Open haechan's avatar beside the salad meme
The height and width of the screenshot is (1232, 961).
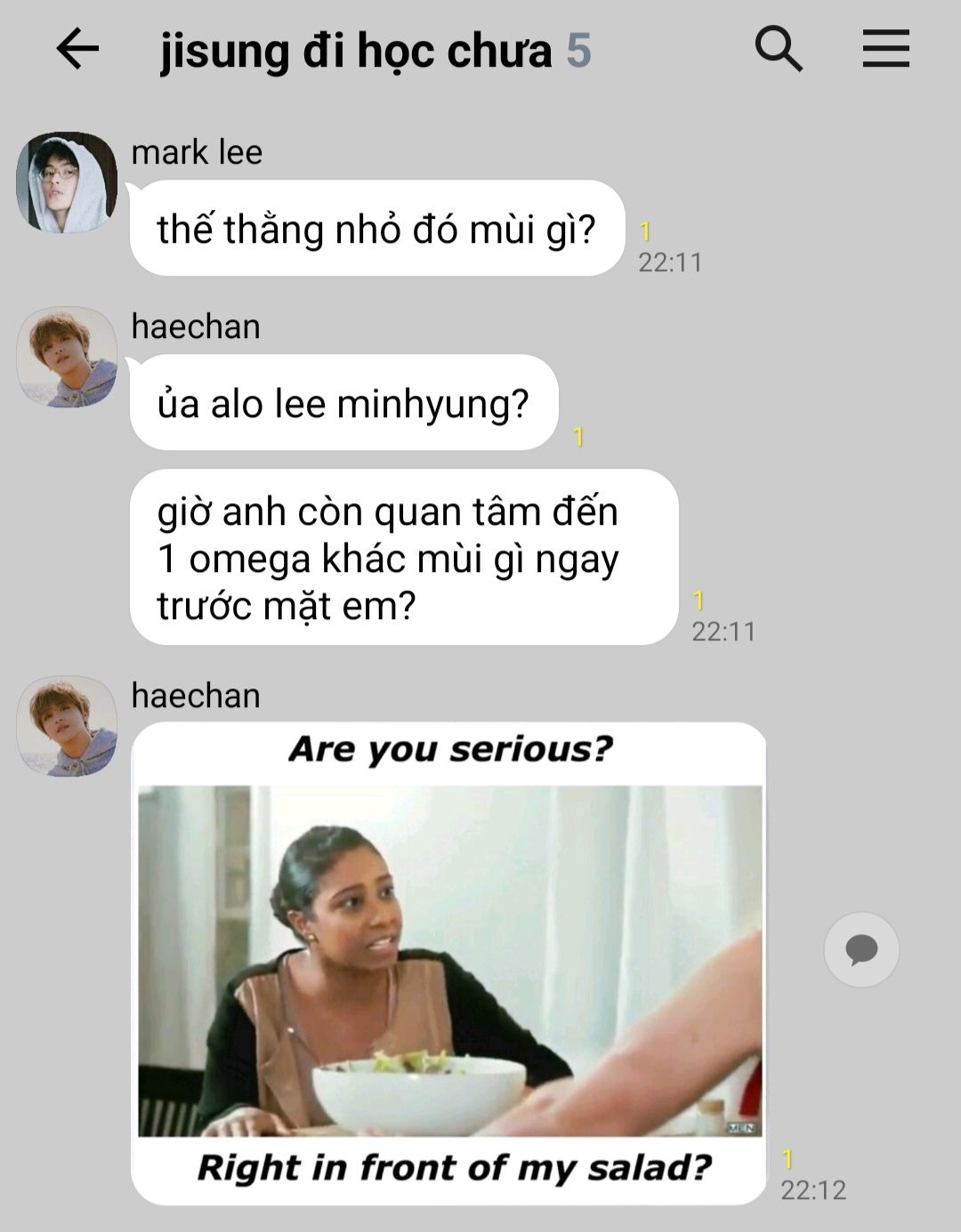pyautogui.click(x=67, y=726)
